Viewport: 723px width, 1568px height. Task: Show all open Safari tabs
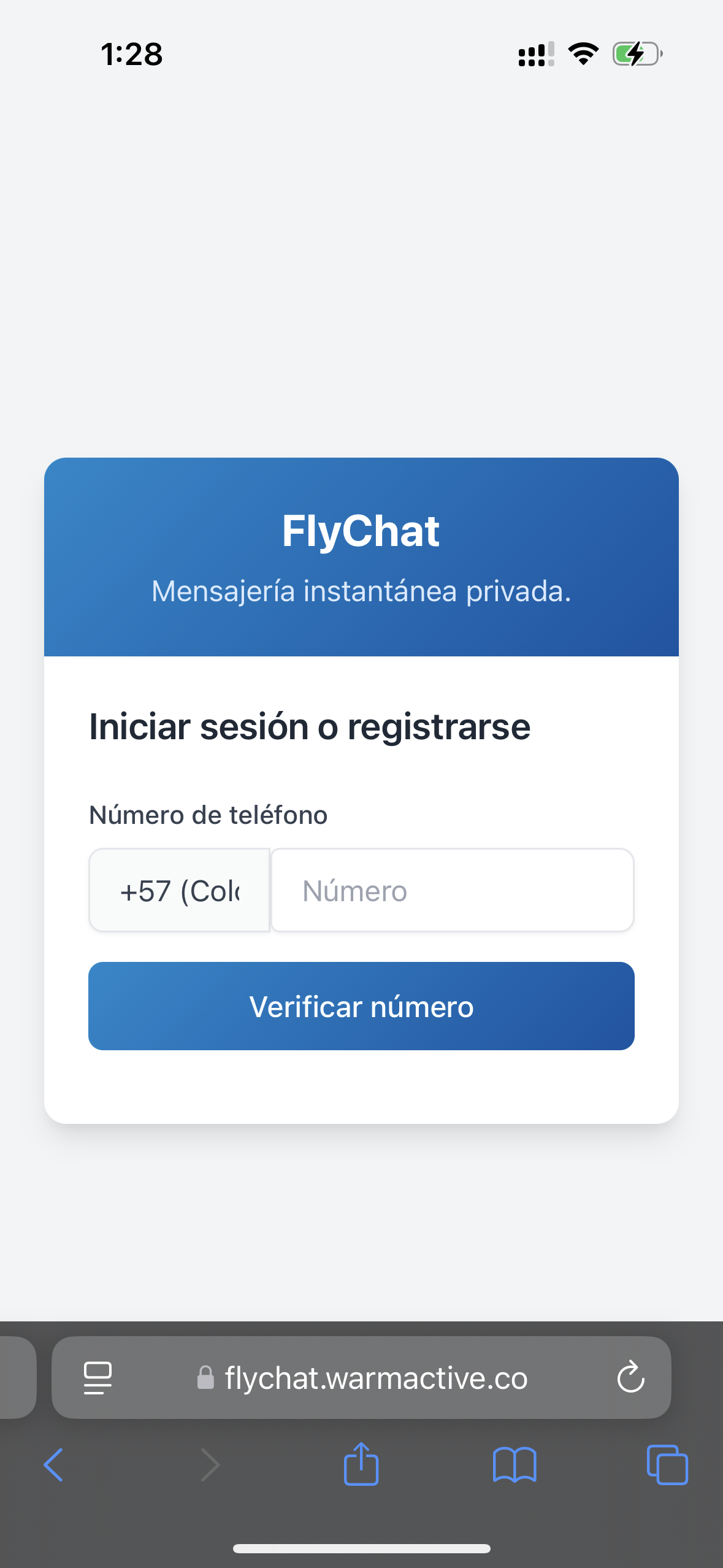(667, 1465)
